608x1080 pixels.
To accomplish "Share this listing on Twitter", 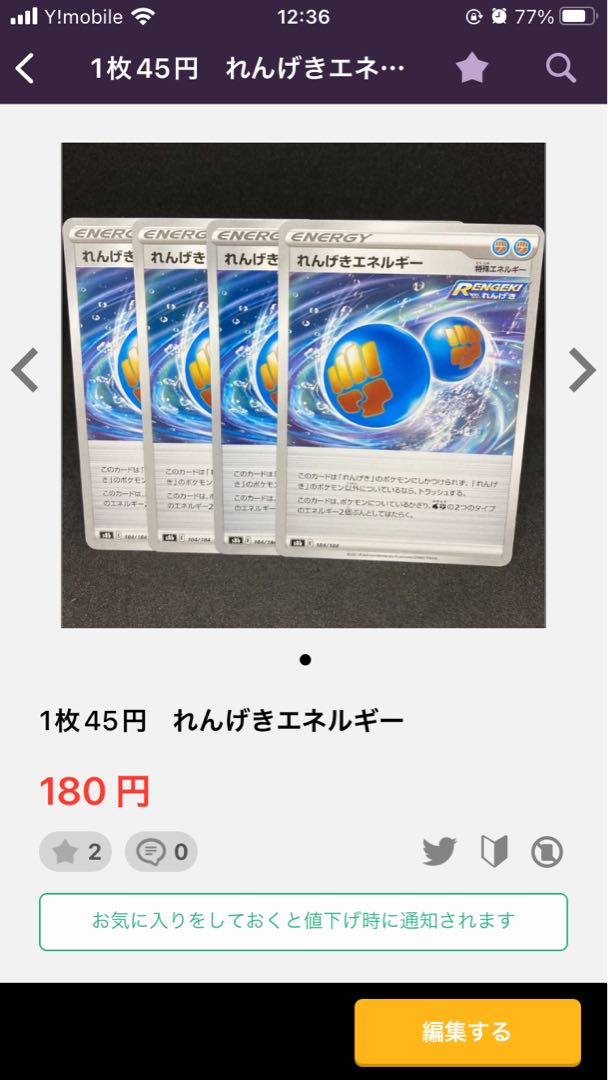I will [439, 852].
